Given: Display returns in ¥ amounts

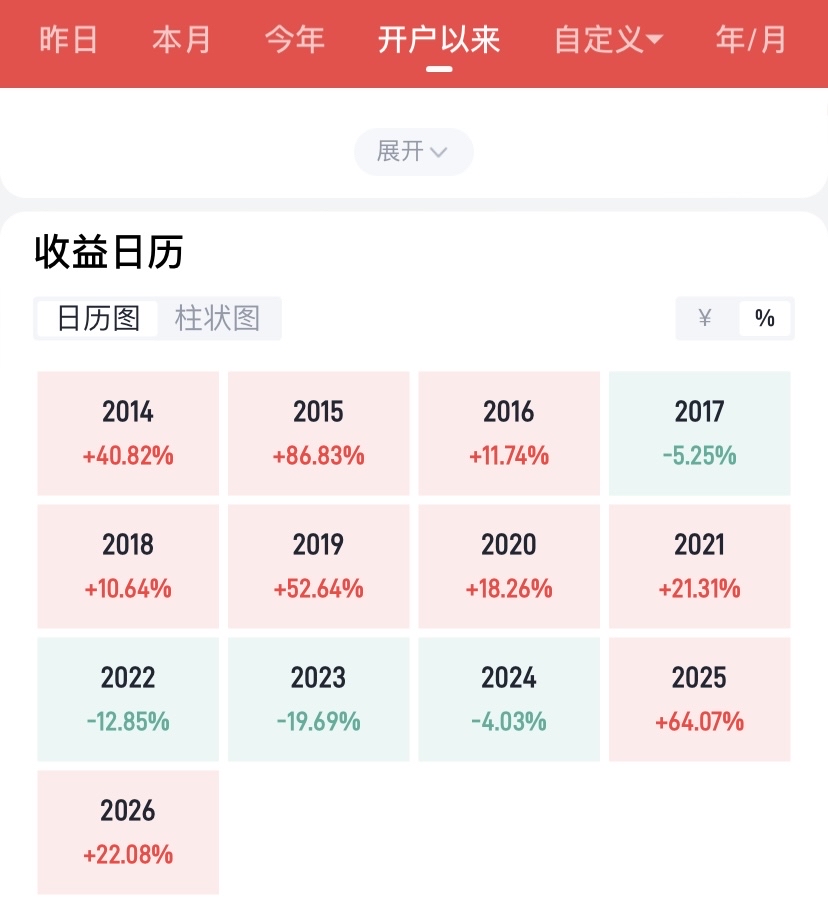Looking at the screenshot, I should (x=705, y=318).
